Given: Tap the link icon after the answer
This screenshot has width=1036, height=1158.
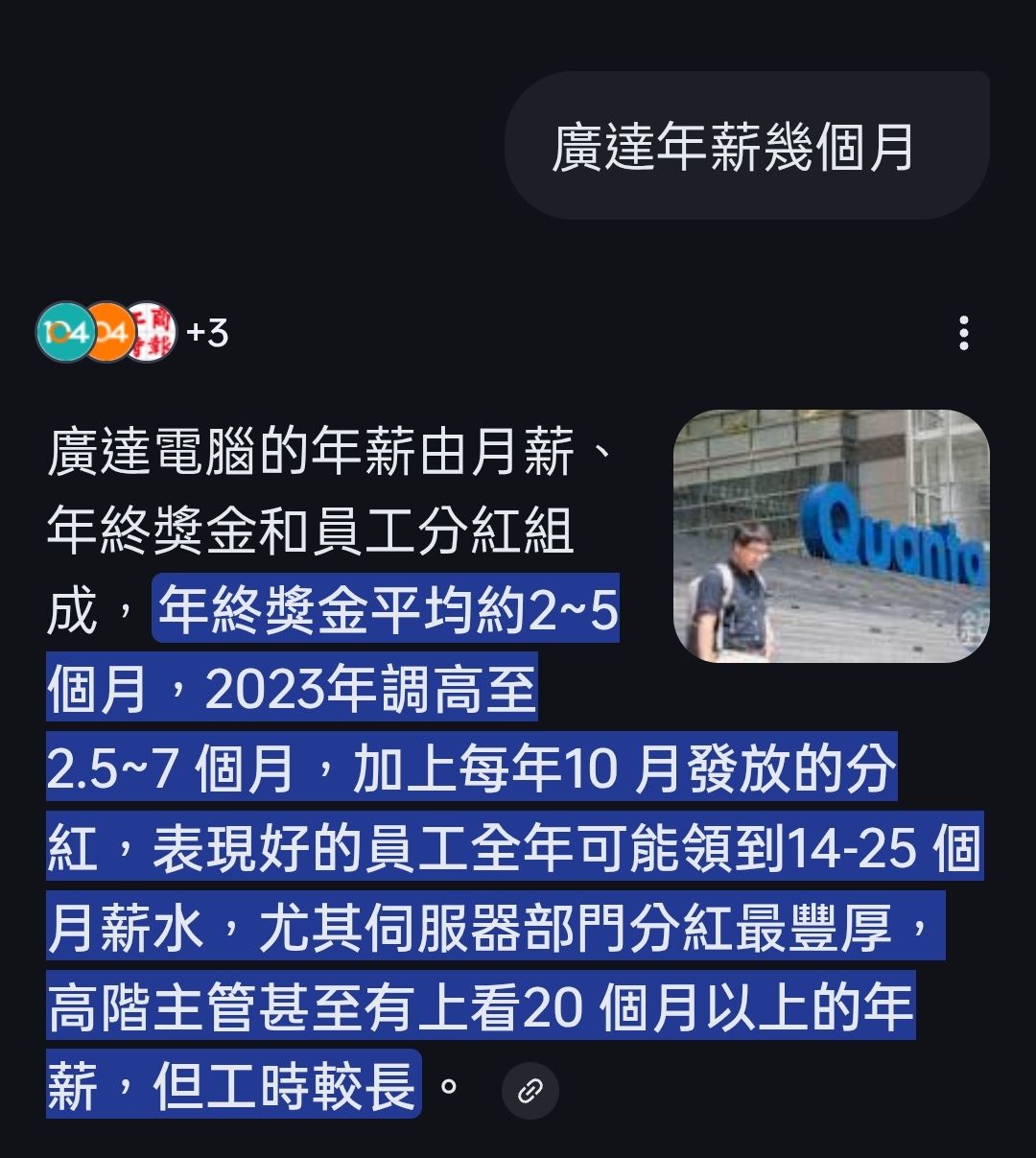Looking at the screenshot, I should (530, 1090).
